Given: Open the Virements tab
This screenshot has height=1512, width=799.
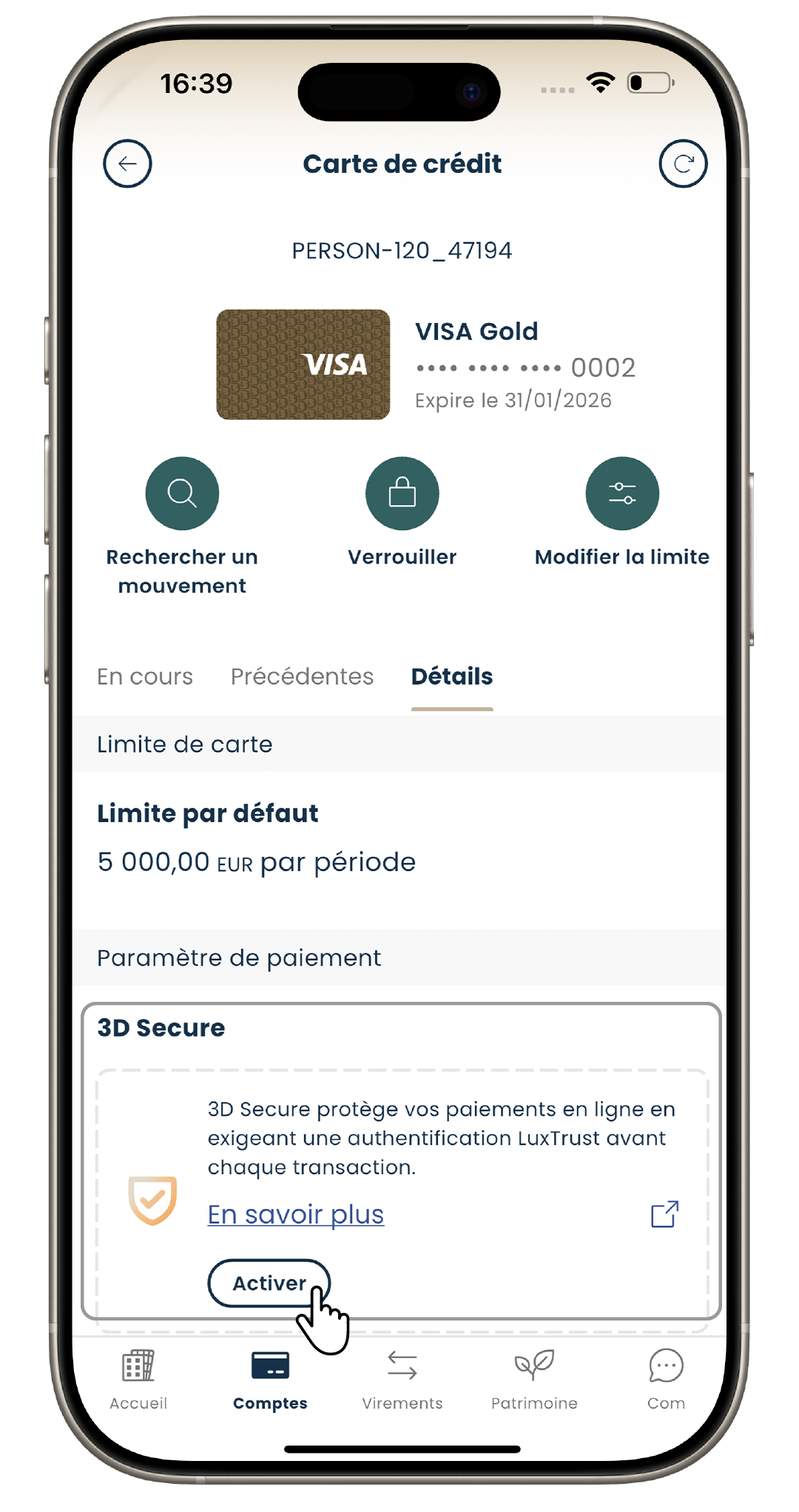Looking at the screenshot, I should tap(402, 1379).
